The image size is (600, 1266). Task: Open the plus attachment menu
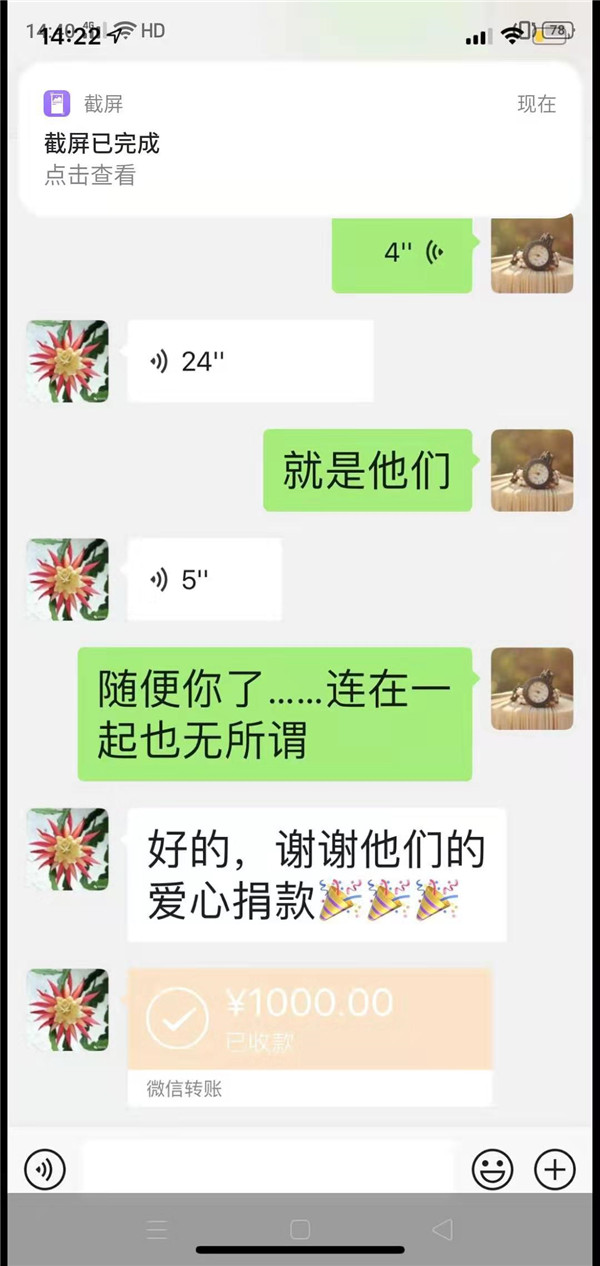coord(555,1168)
